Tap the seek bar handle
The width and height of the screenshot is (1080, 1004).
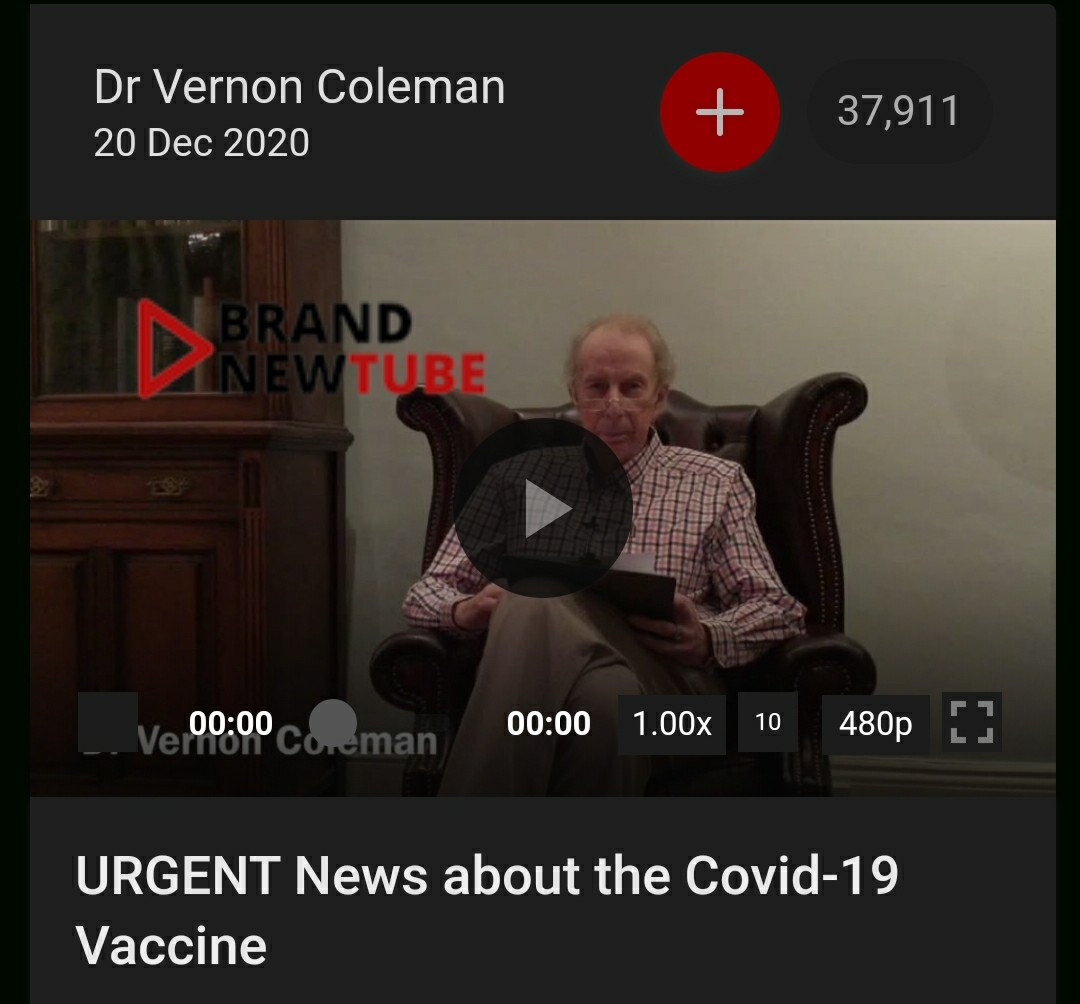333,722
